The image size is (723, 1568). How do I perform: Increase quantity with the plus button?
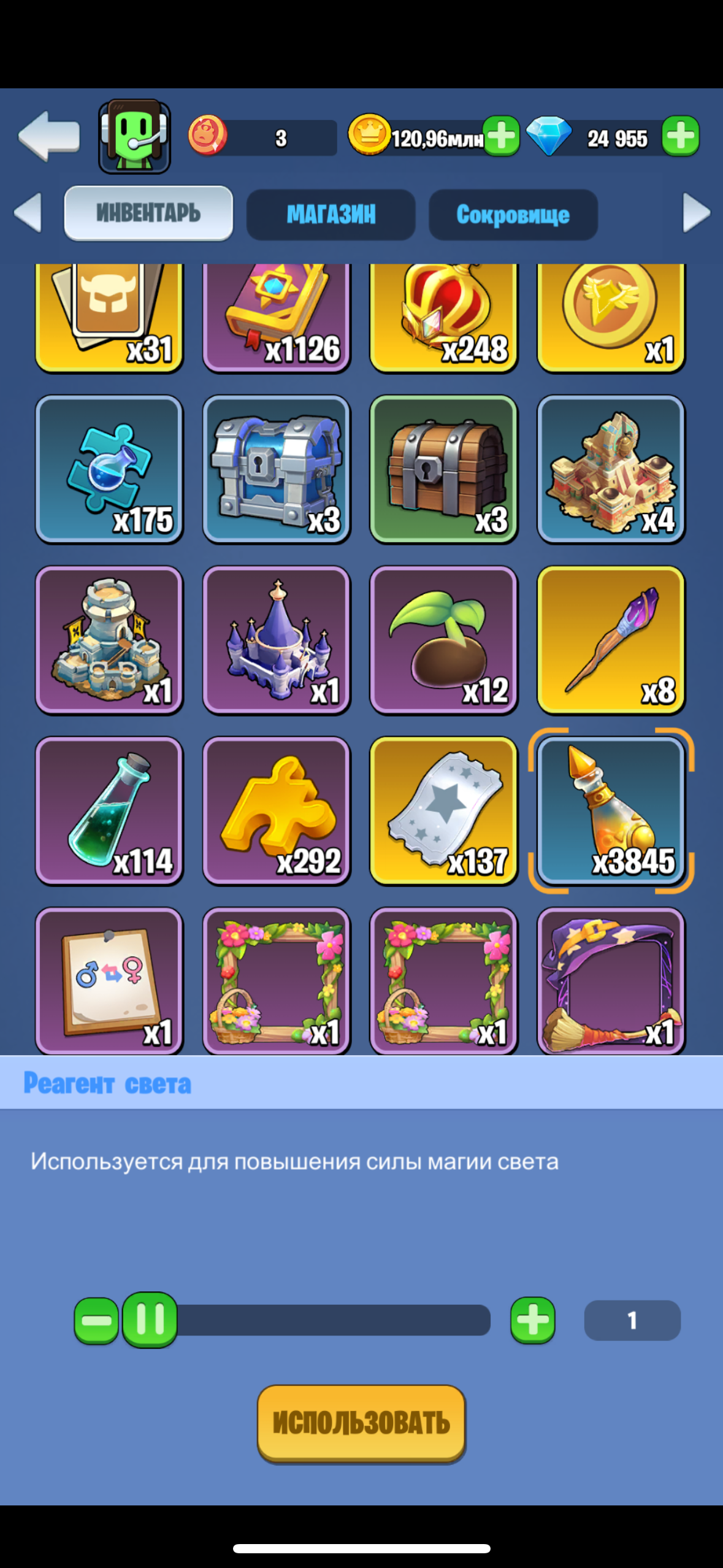tap(532, 1320)
